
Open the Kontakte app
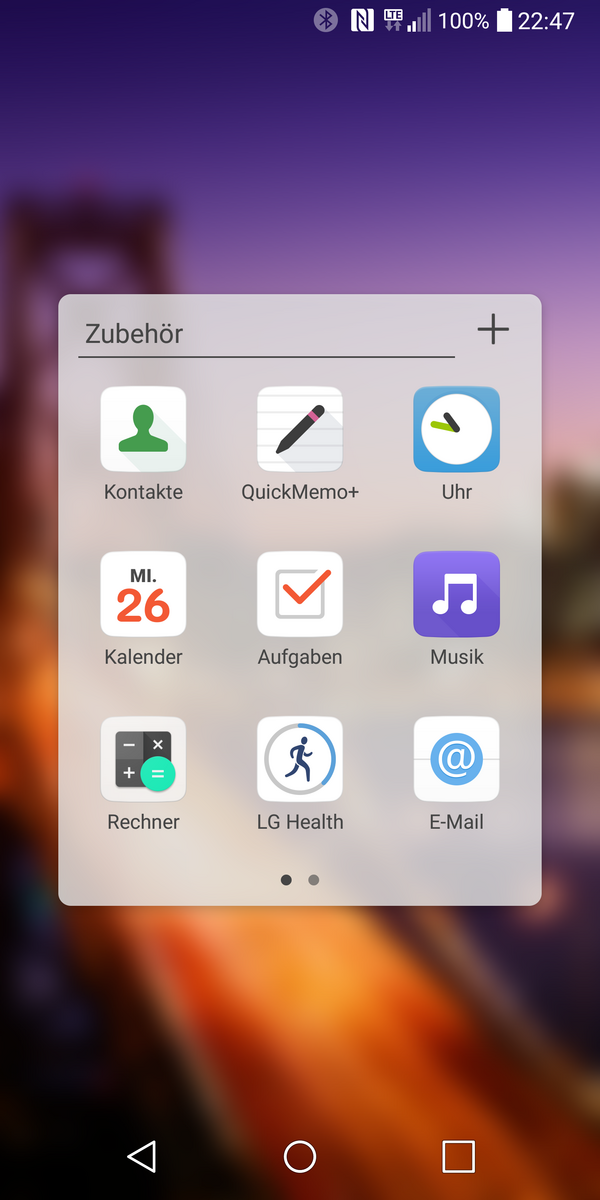tap(143, 429)
